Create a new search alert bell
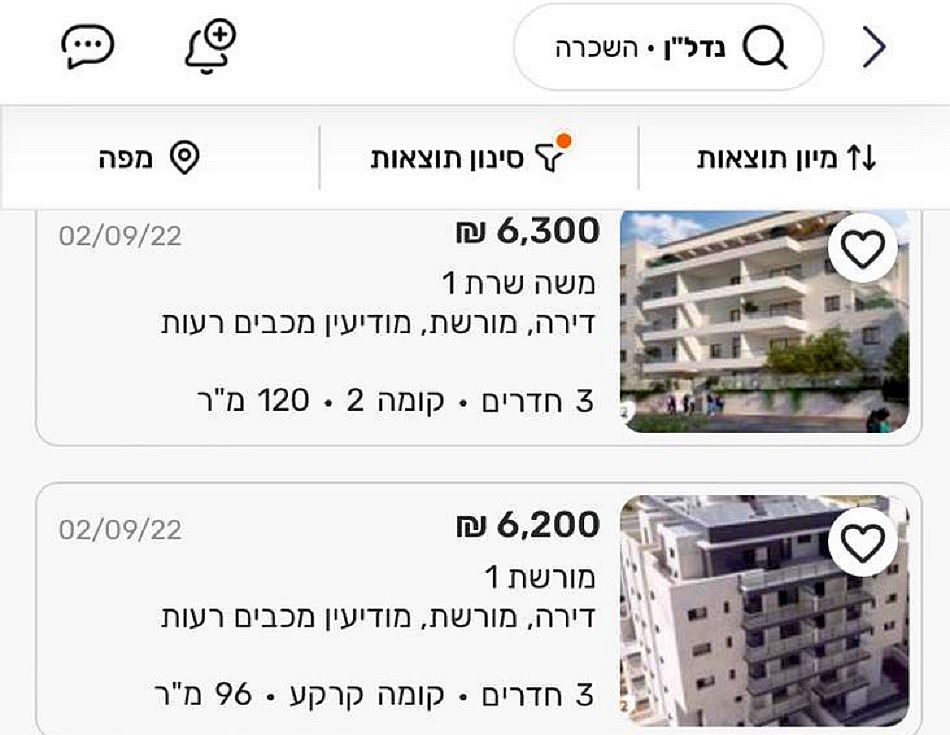Viewport: 950px width, 735px height. 211,46
